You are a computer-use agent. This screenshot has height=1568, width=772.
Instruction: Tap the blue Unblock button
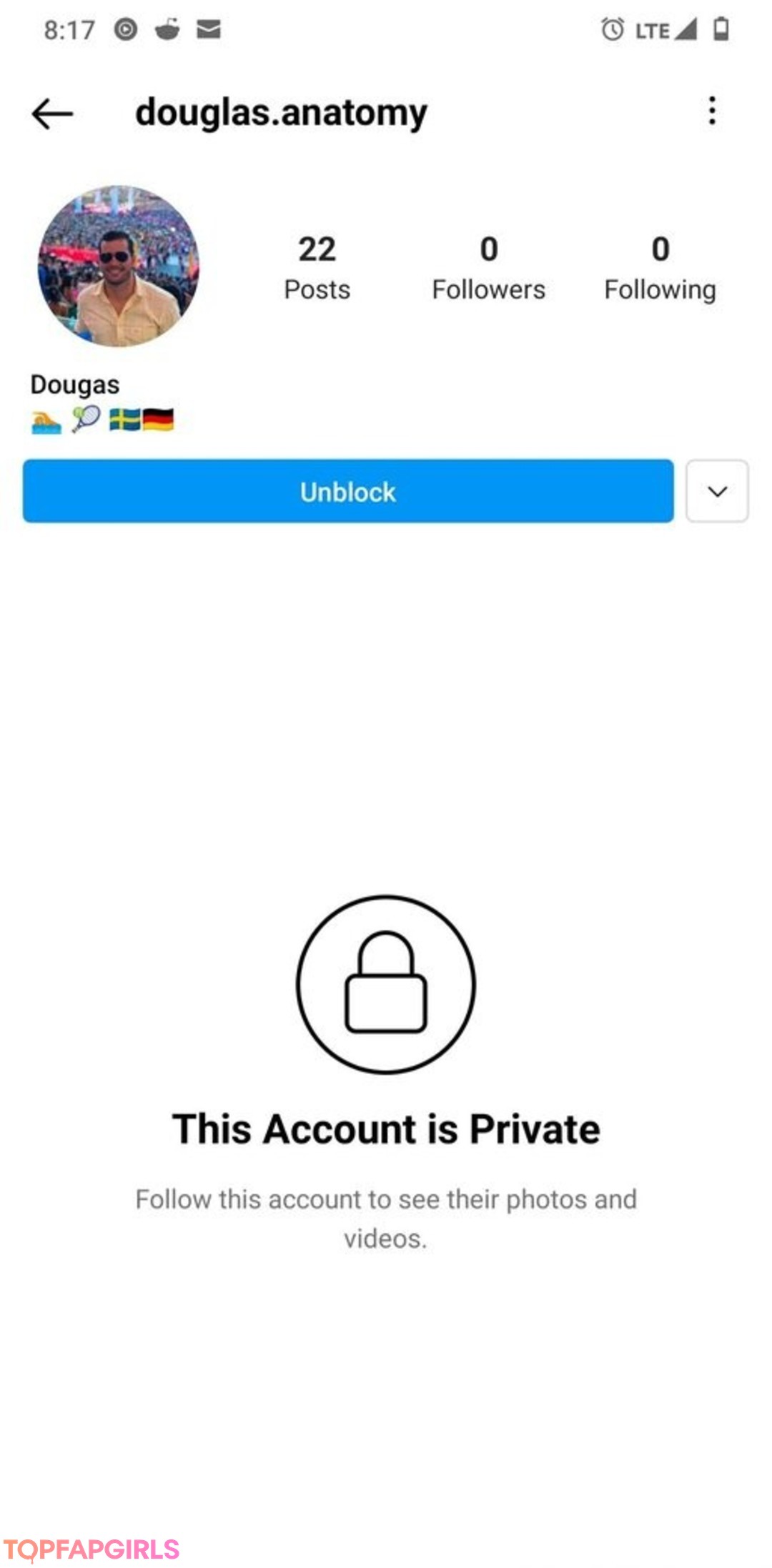(x=348, y=491)
